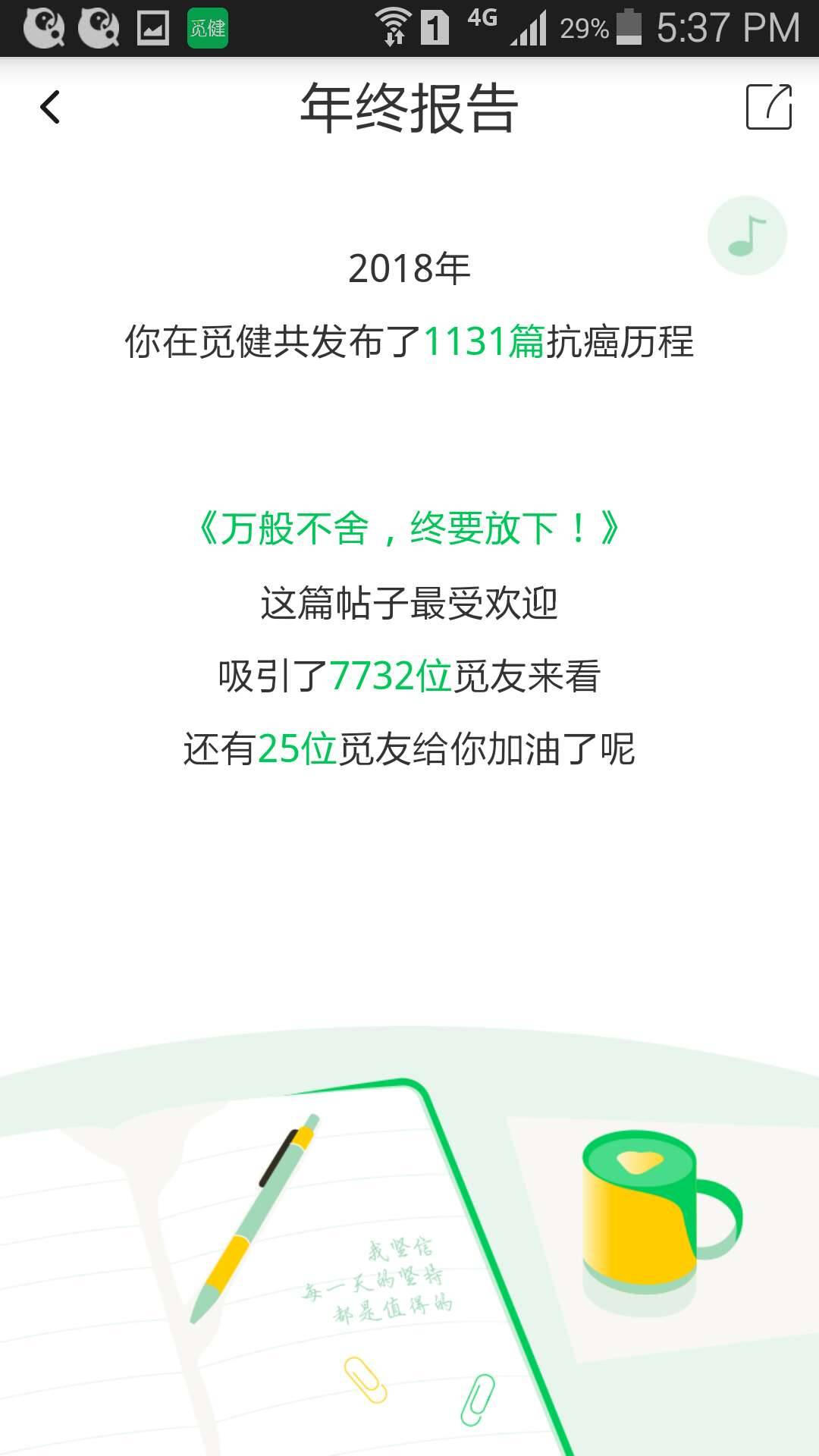This screenshot has width=819, height=1456.
Task: Tap the SIM 1 indicator
Action: point(435,25)
